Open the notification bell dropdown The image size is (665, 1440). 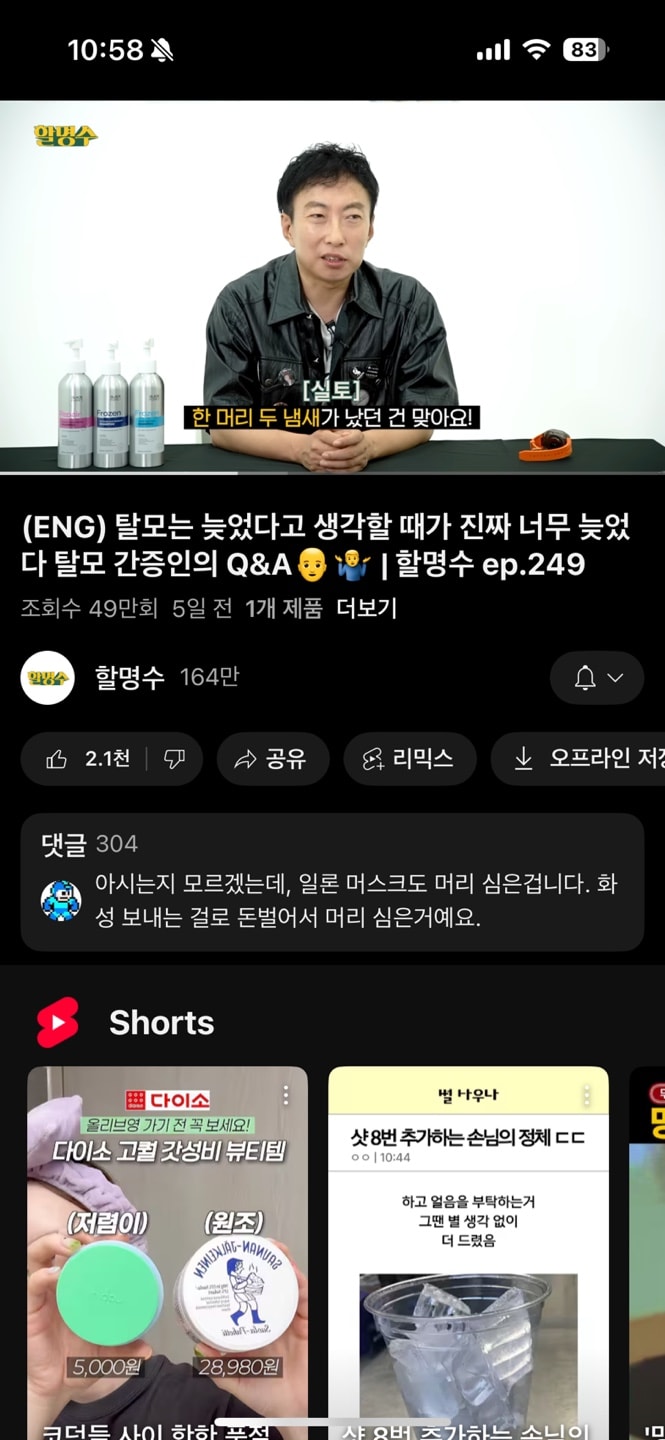click(x=597, y=678)
